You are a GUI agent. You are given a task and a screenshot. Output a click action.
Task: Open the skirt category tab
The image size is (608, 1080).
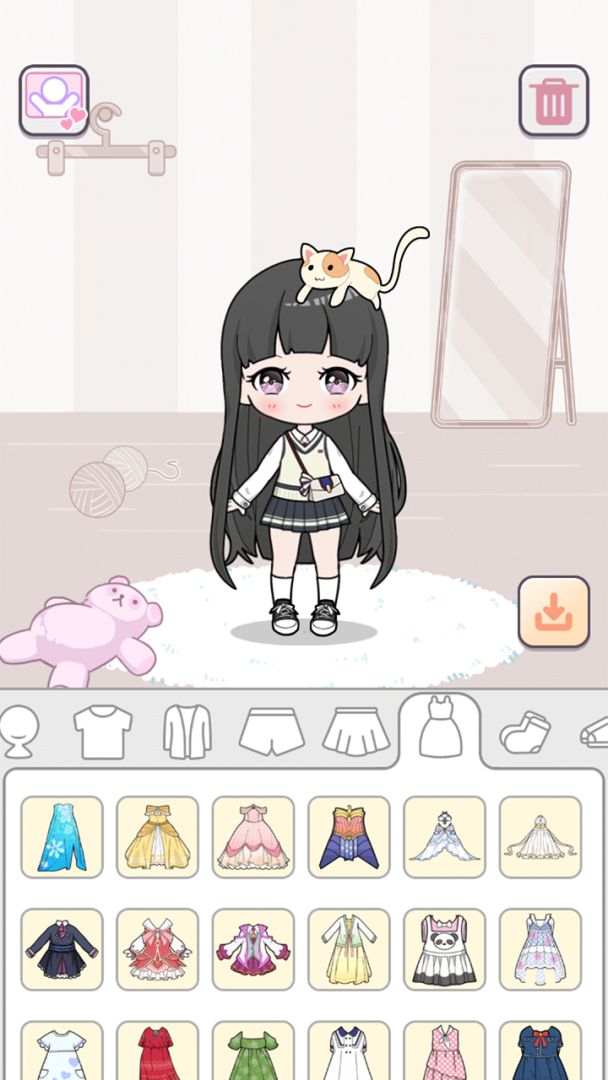[356, 732]
